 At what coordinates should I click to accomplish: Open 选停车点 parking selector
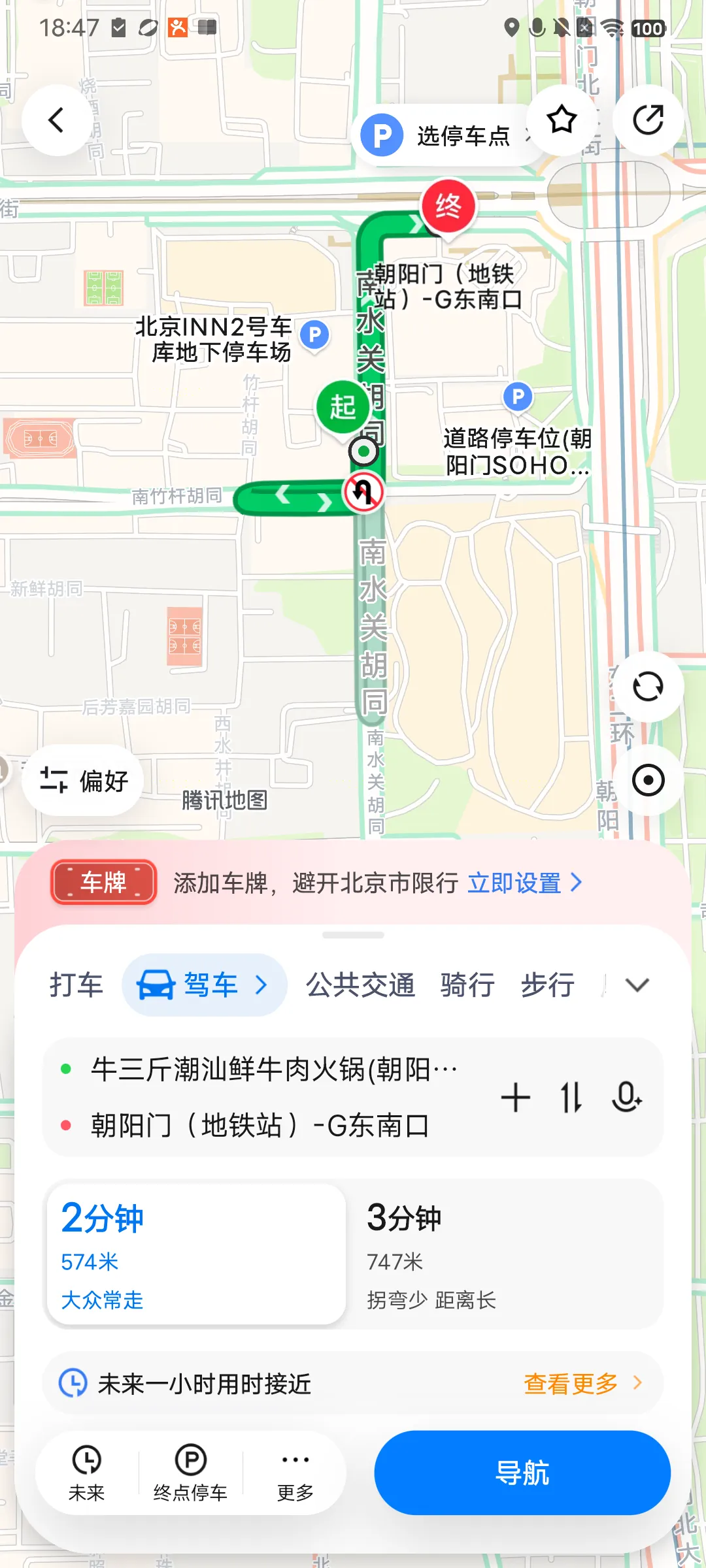(445, 135)
